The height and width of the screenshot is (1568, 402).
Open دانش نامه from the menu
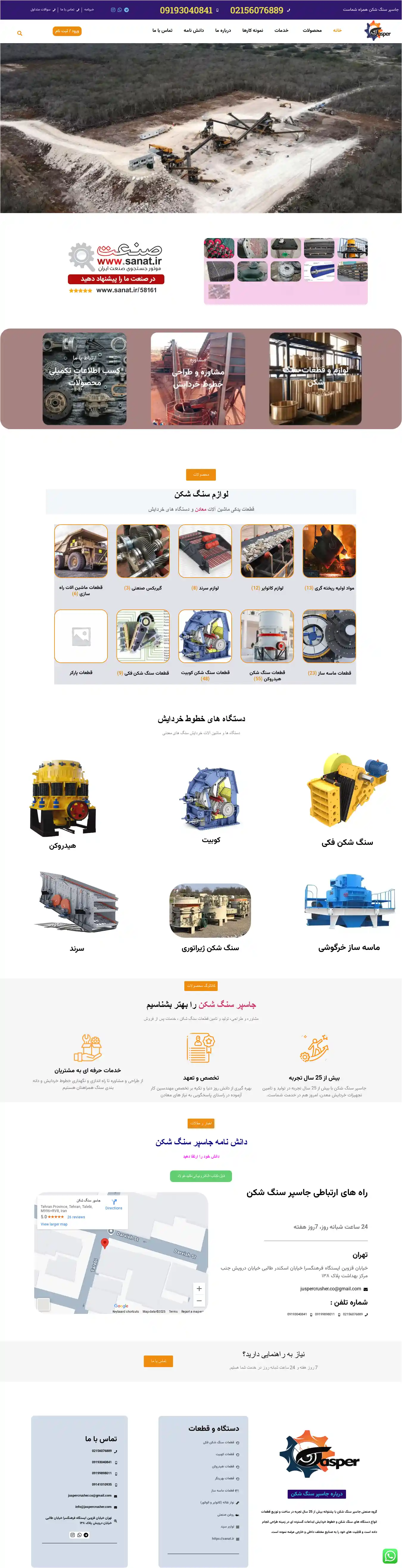pyautogui.click(x=194, y=30)
